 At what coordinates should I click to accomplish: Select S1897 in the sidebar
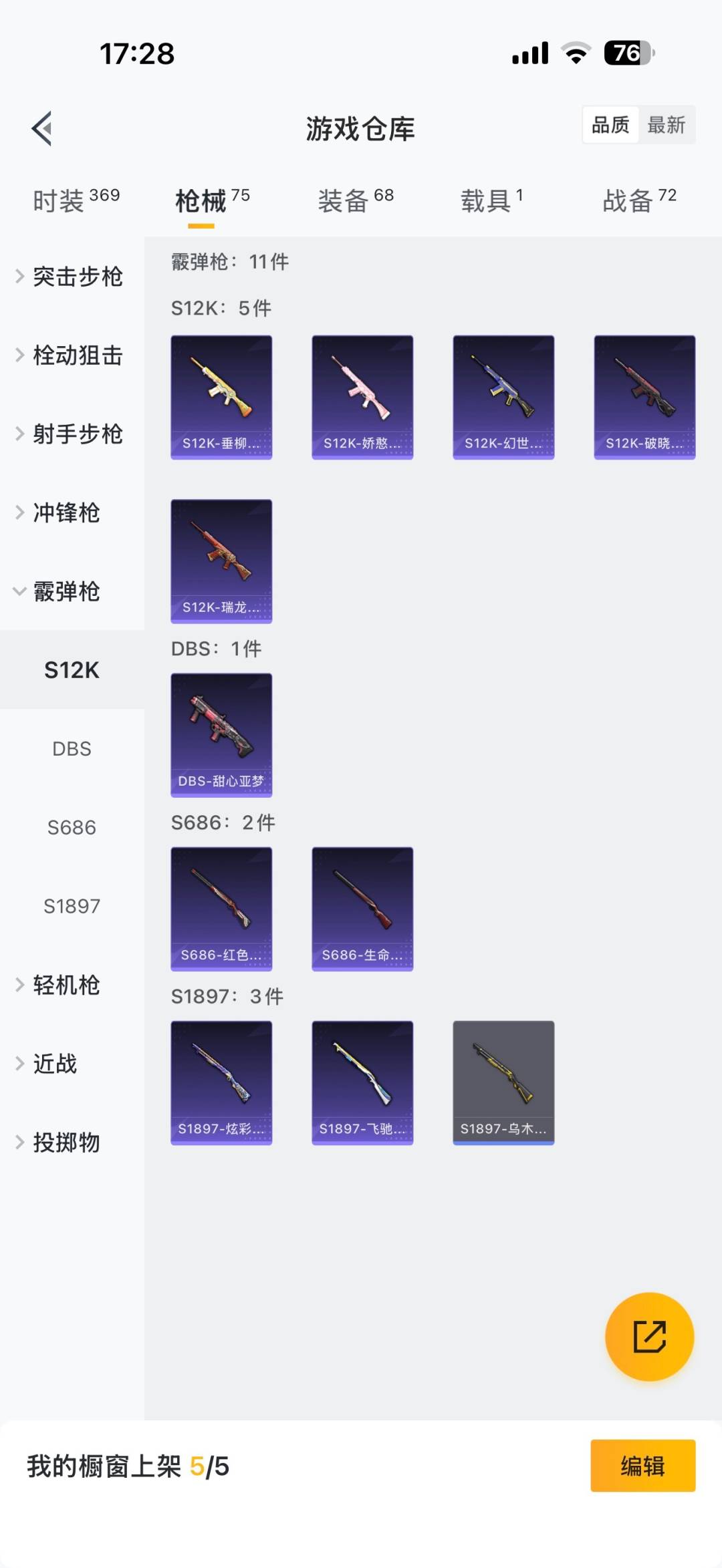tap(72, 907)
